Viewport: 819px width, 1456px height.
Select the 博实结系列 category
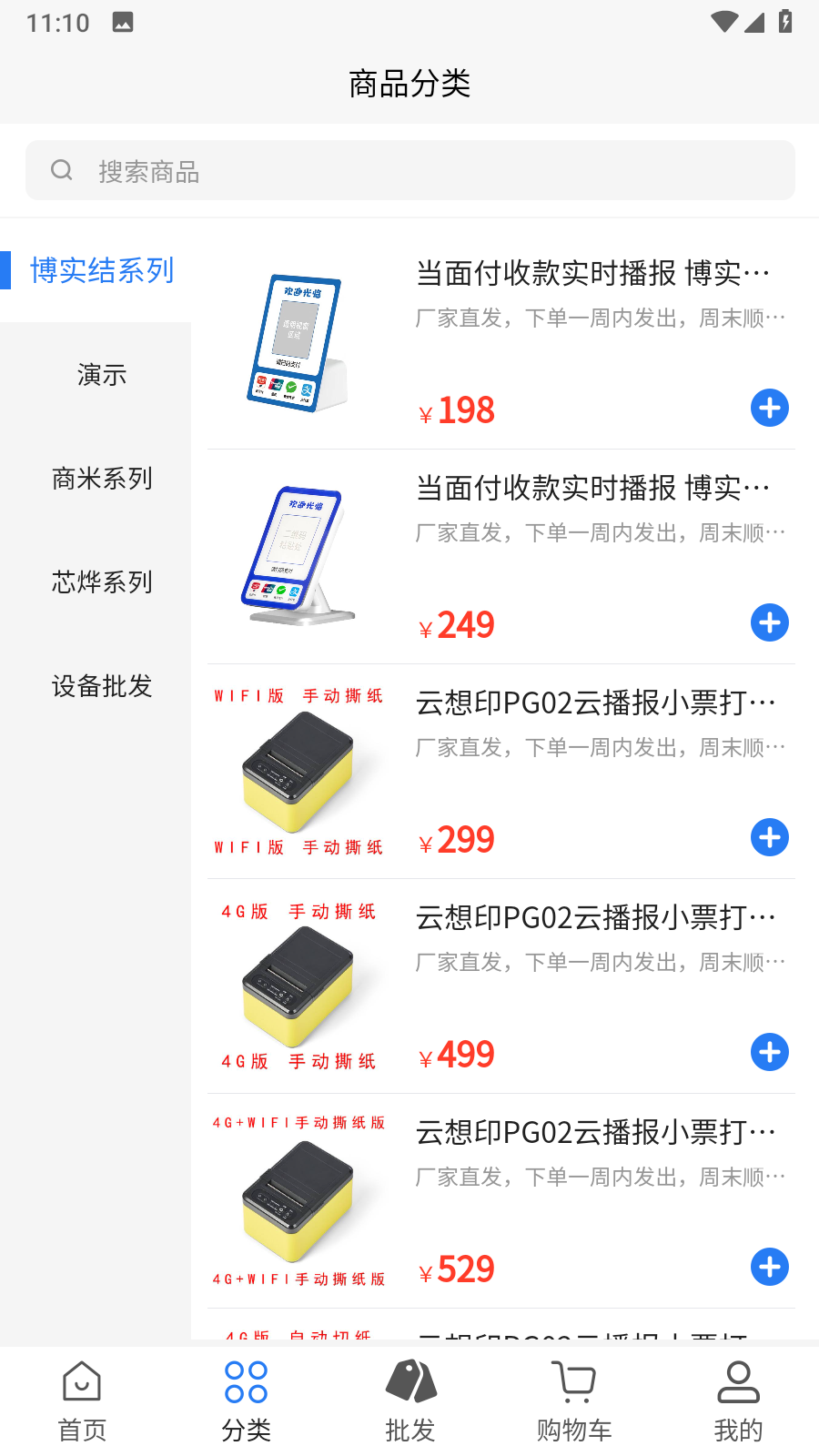[x=101, y=271]
